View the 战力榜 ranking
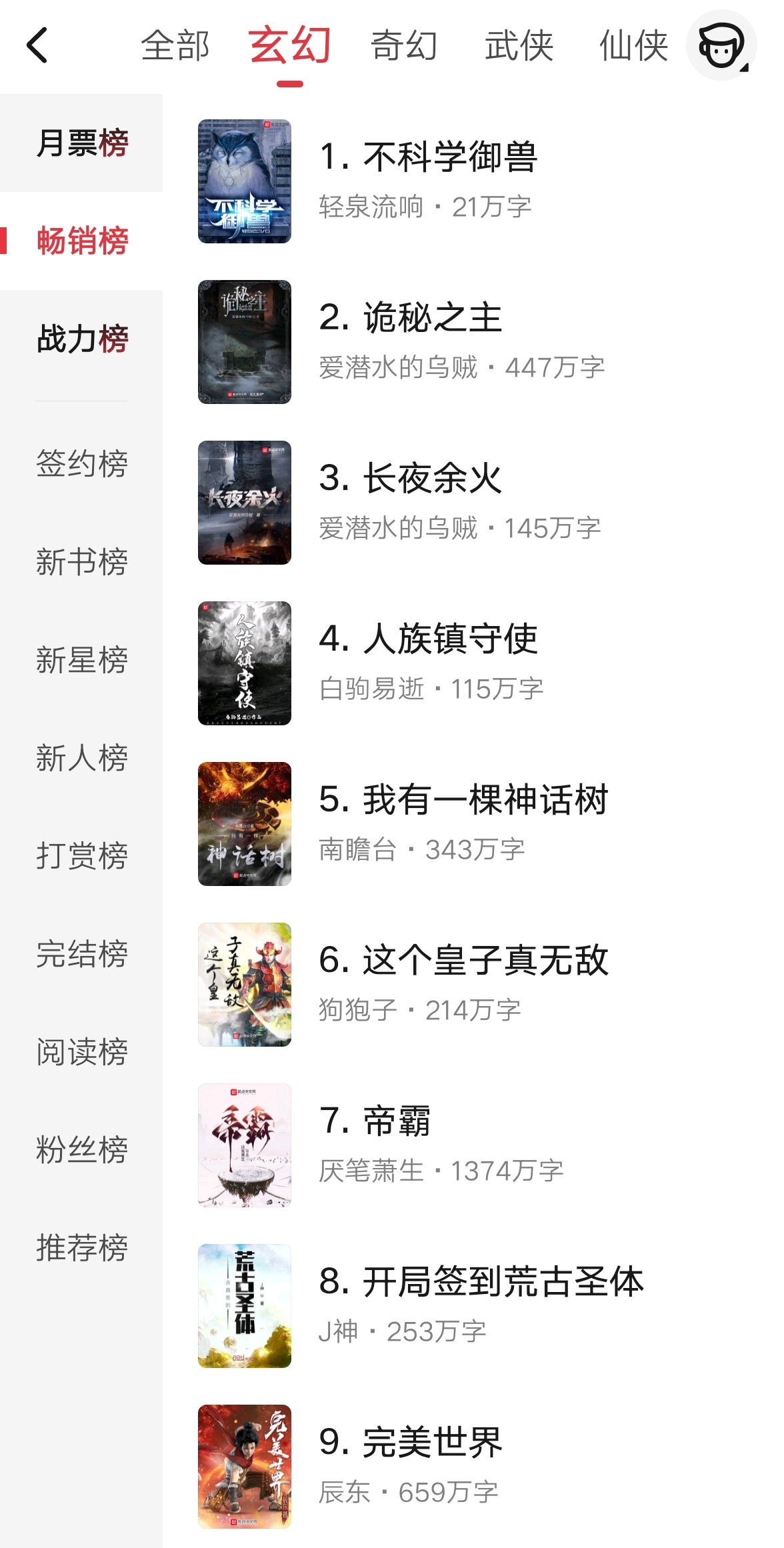 tap(83, 340)
